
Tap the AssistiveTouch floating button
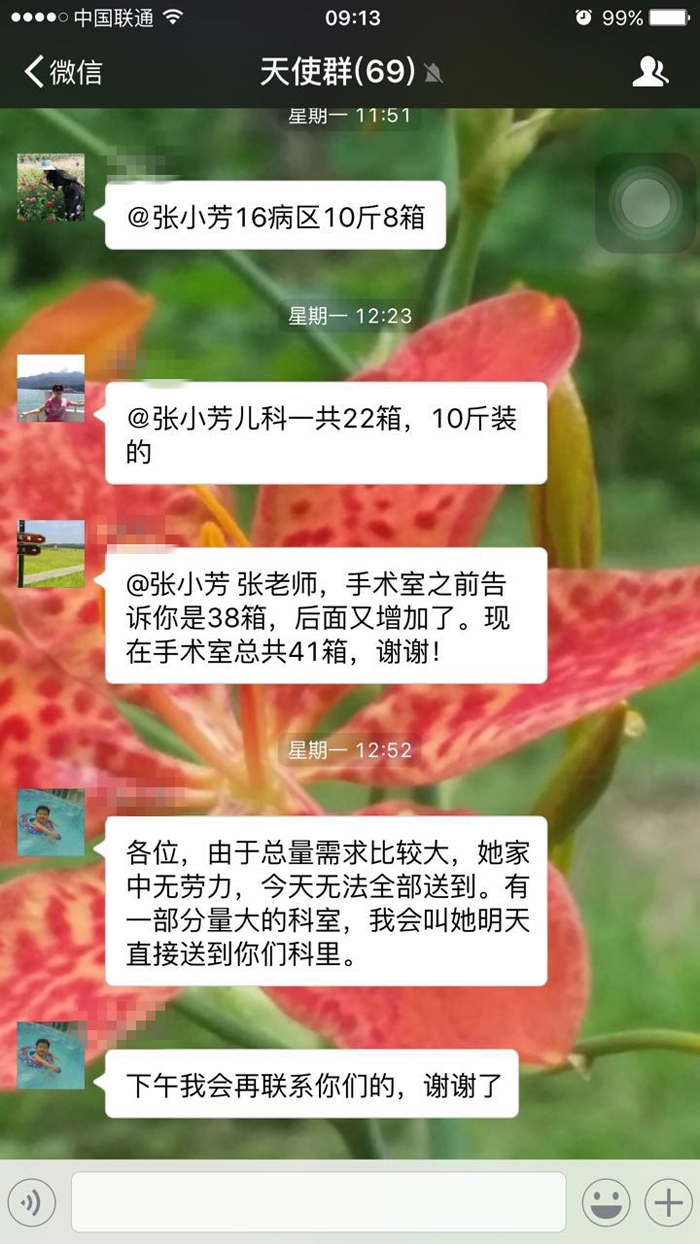(646, 203)
